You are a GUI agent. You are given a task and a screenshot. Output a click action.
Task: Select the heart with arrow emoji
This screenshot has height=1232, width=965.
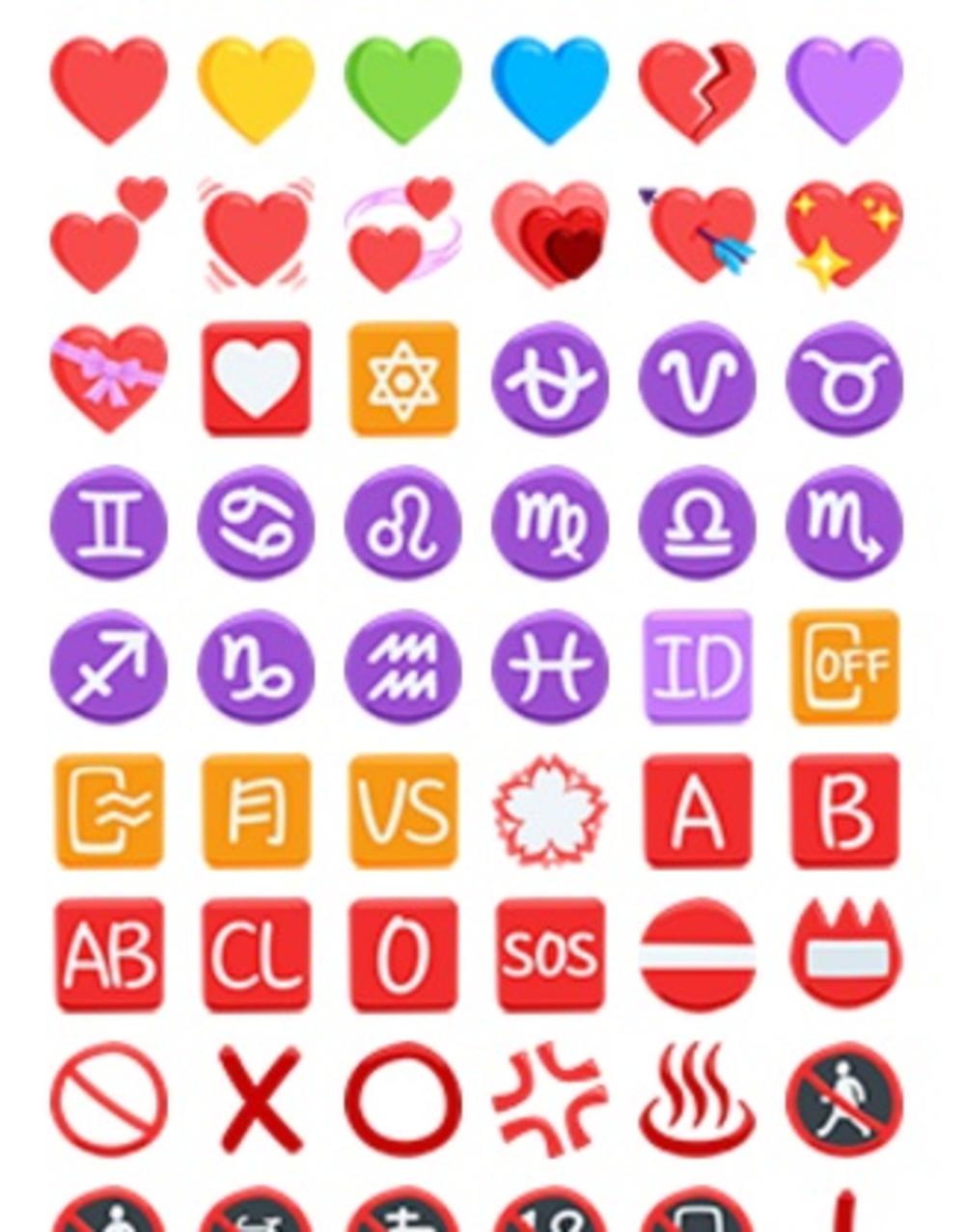pyautogui.click(x=697, y=234)
